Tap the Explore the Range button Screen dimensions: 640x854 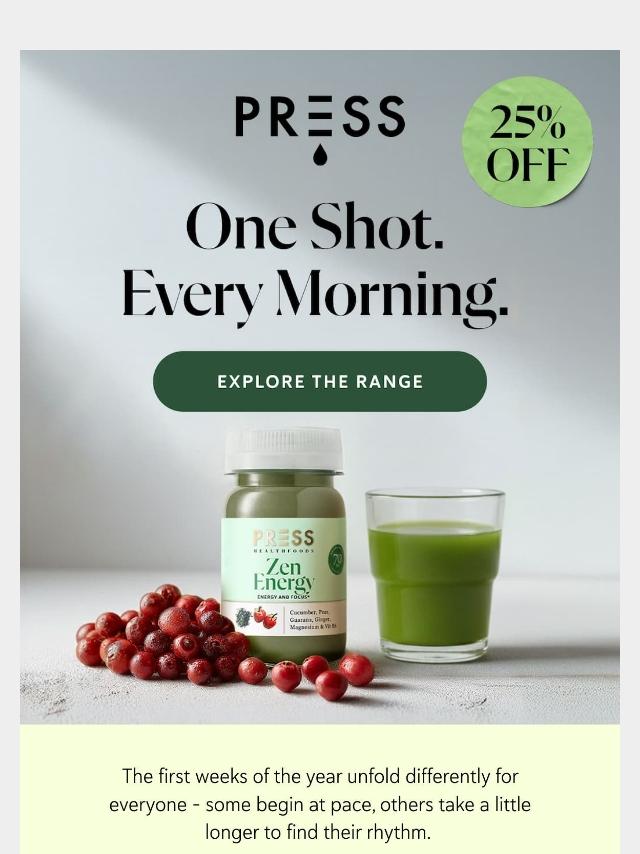(320, 381)
